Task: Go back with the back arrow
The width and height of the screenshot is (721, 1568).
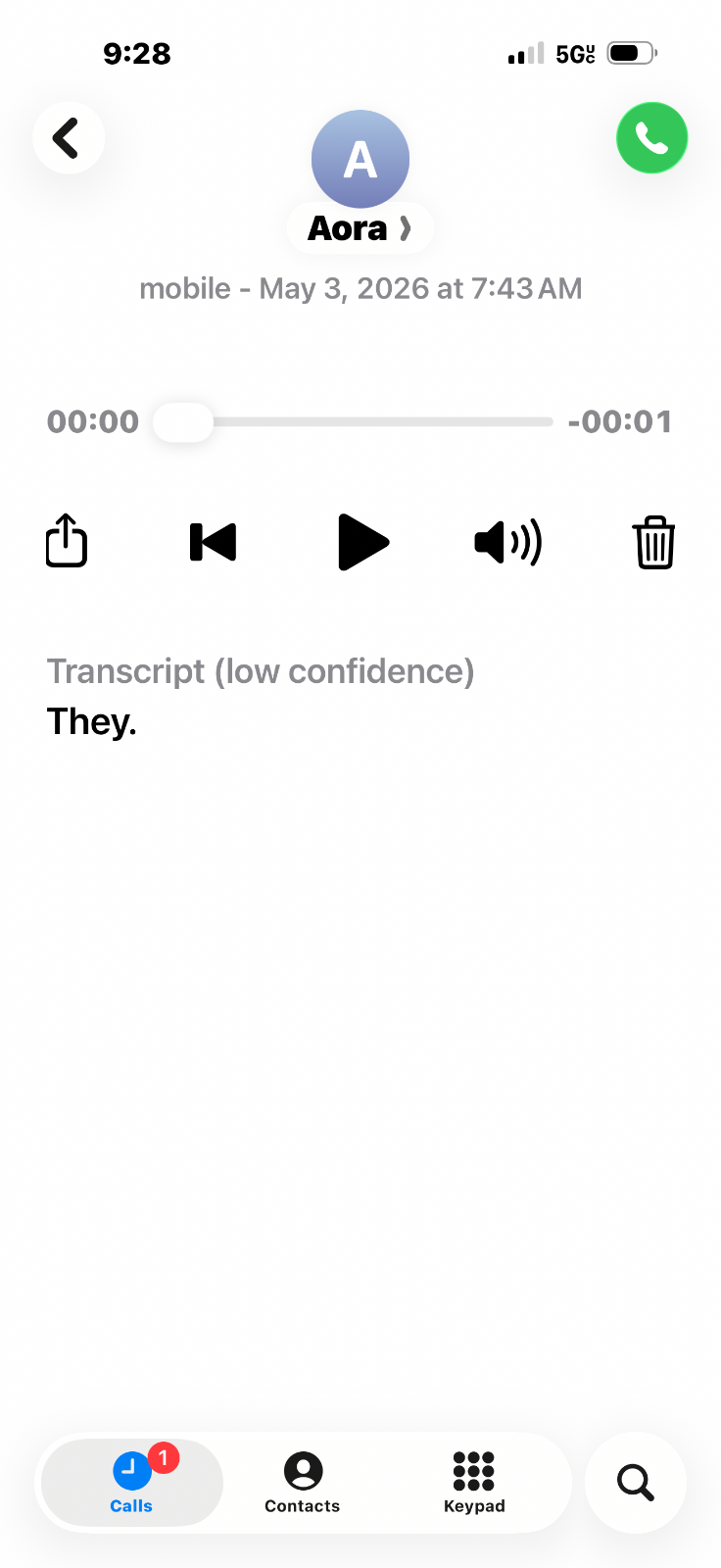Action: point(68,138)
